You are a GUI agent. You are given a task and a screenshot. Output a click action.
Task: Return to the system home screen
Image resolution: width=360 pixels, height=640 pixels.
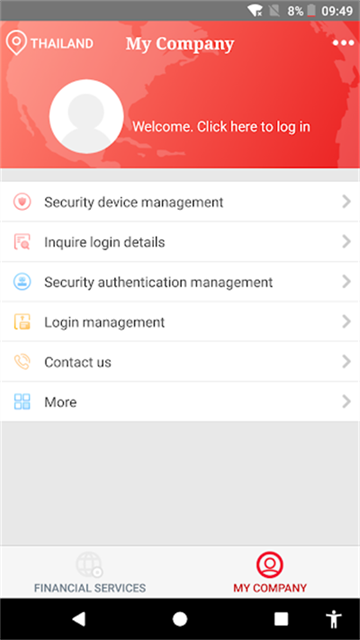click(x=180, y=619)
